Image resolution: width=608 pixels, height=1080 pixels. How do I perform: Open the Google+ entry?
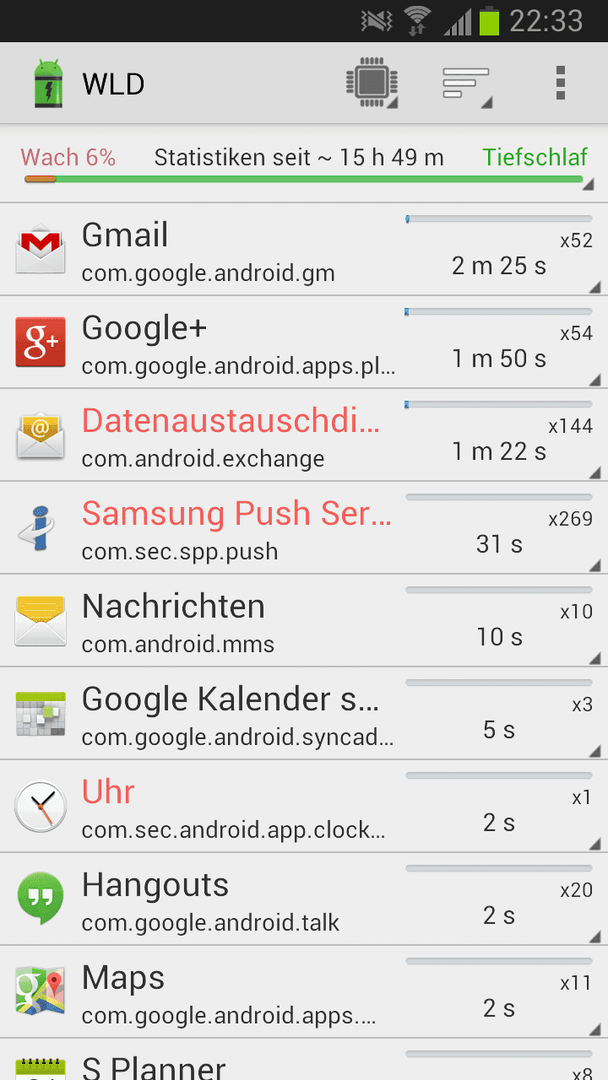pyautogui.click(x=304, y=342)
